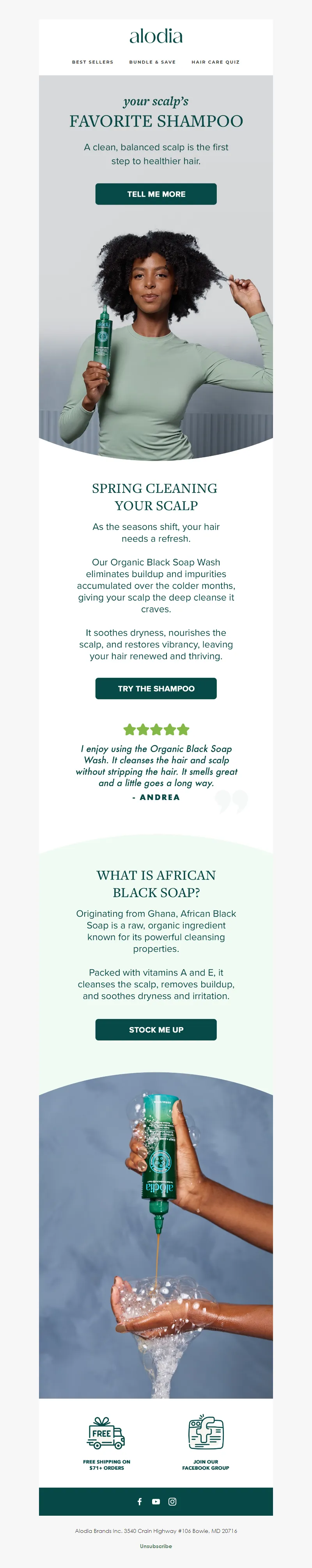Select Try The Shampoo button
The width and height of the screenshot is (312, 1568).
(156, 688)
